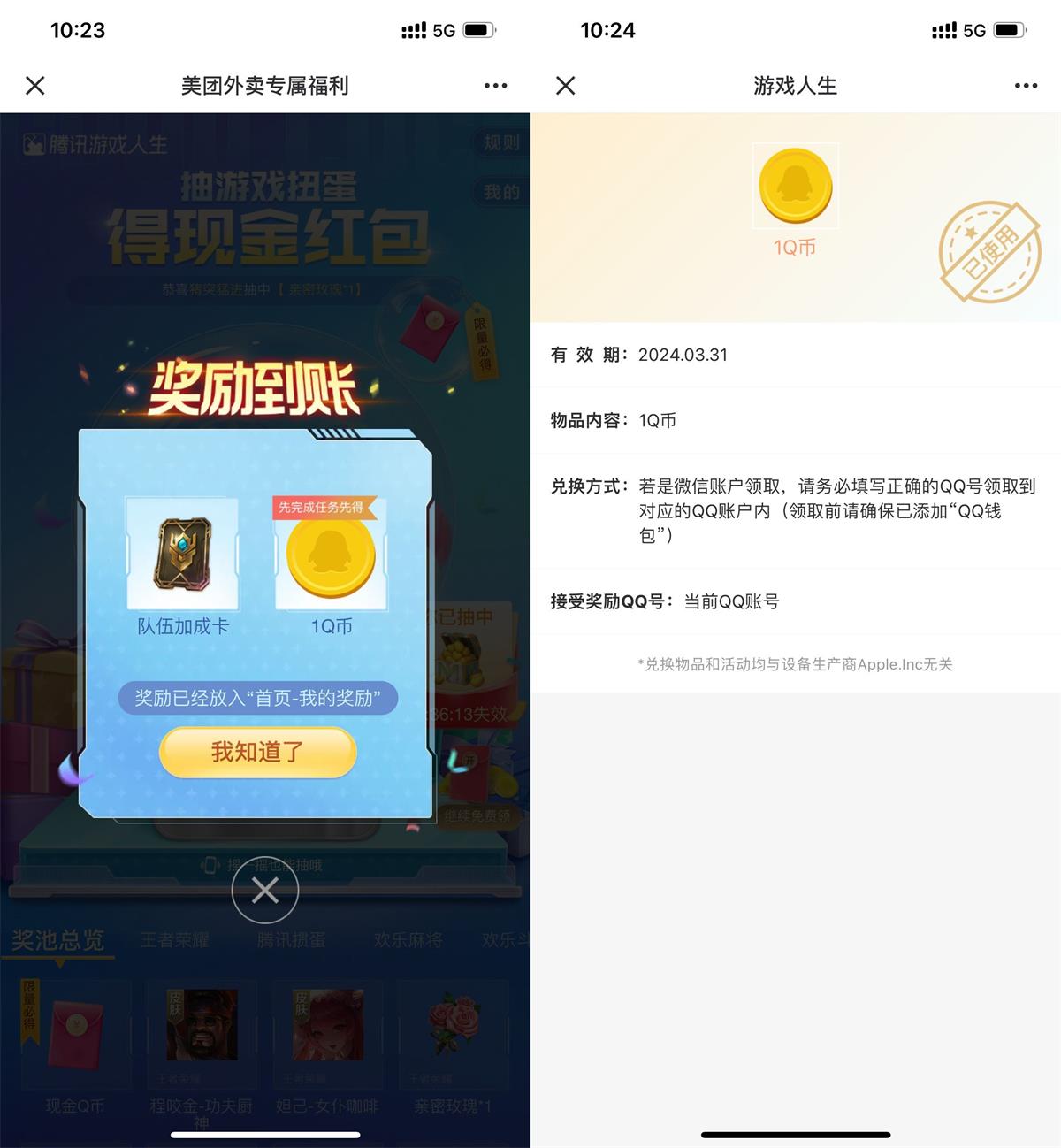This screenshot has height=1148, width=1061.
Task: Dismiss the reward popup with the circled X
Action: (x=265, y=891)
